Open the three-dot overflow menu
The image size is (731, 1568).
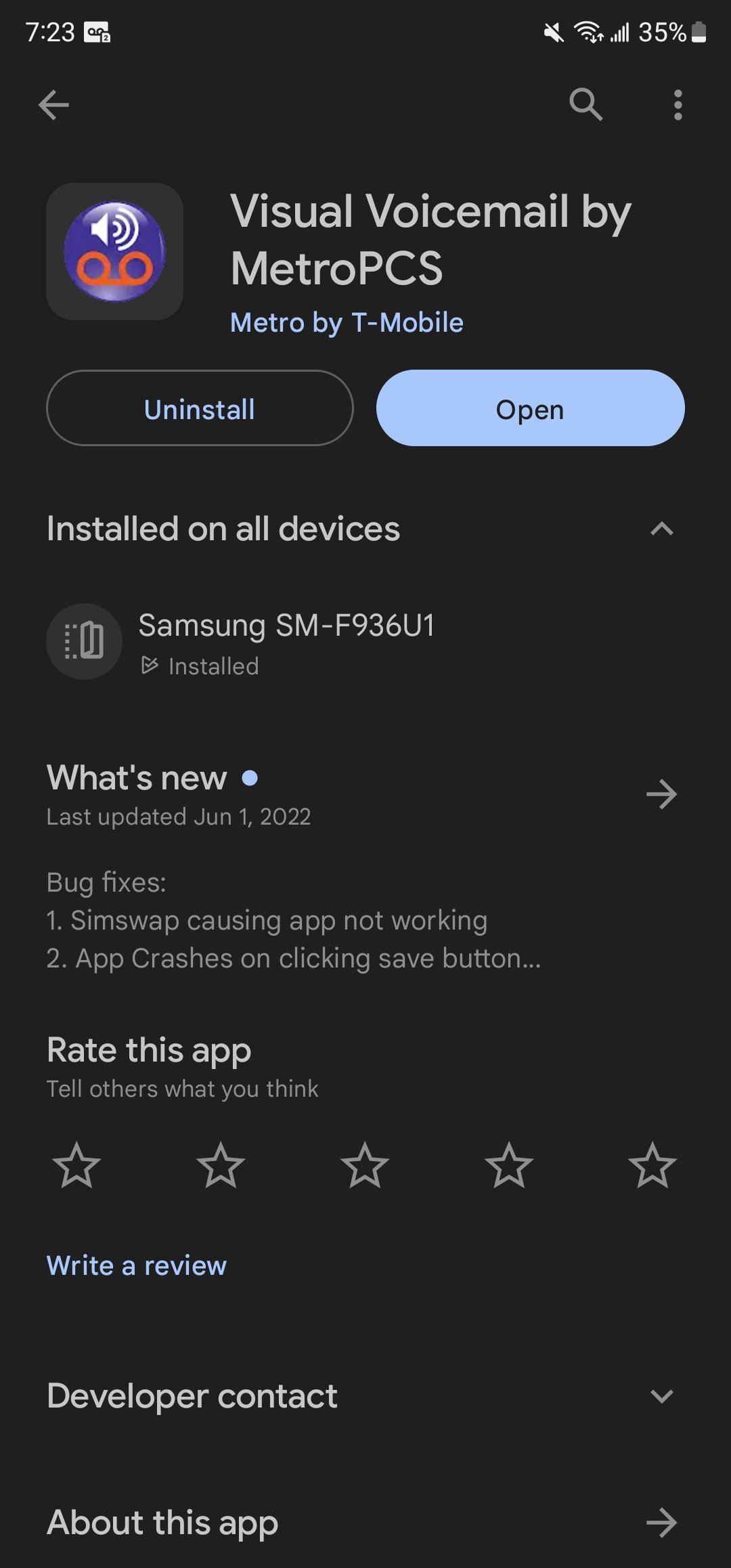(x=678, y=105)
